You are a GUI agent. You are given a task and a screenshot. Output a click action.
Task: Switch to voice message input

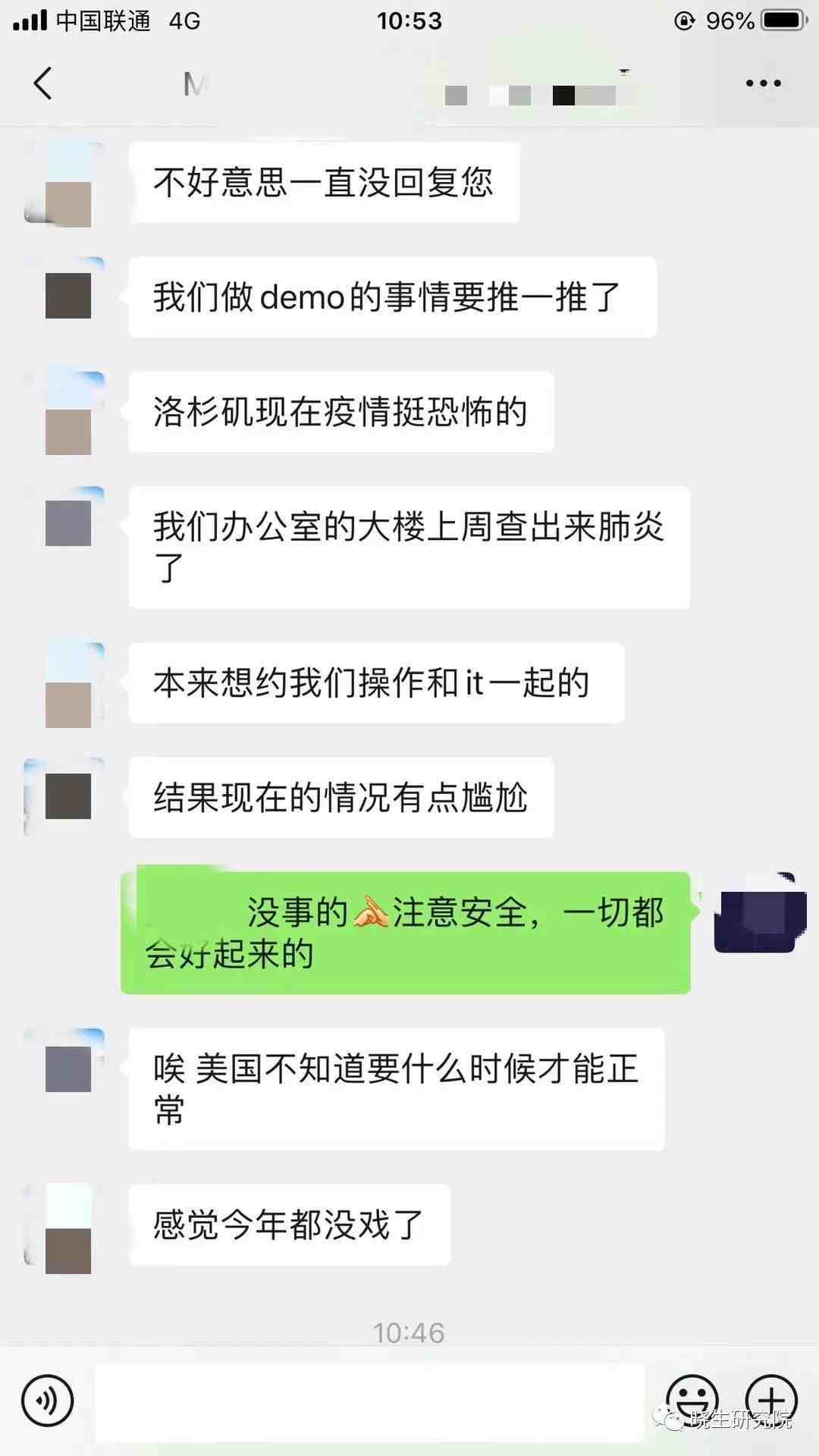(48, 1401)
